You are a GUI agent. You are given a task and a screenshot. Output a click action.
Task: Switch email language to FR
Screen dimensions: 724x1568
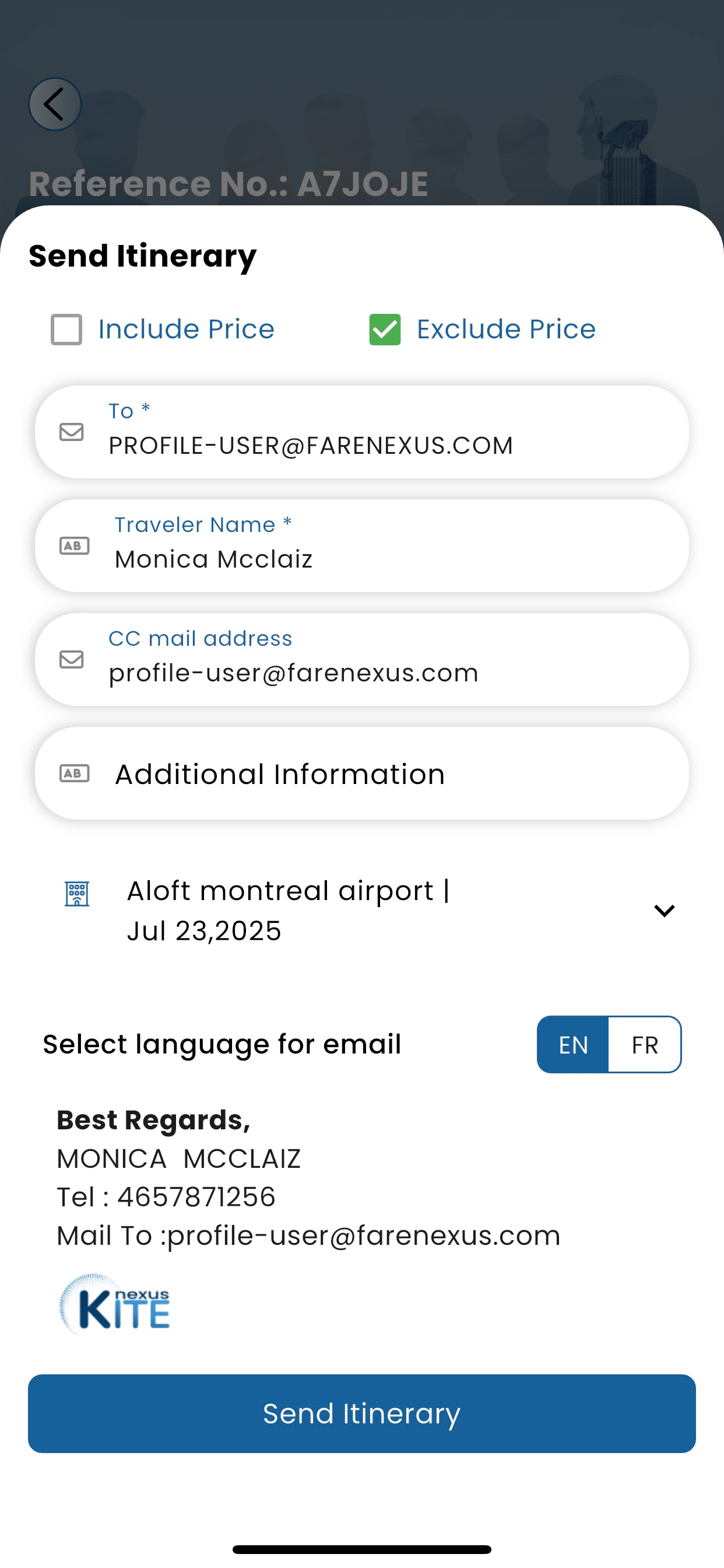click(x=645, y=1045)
